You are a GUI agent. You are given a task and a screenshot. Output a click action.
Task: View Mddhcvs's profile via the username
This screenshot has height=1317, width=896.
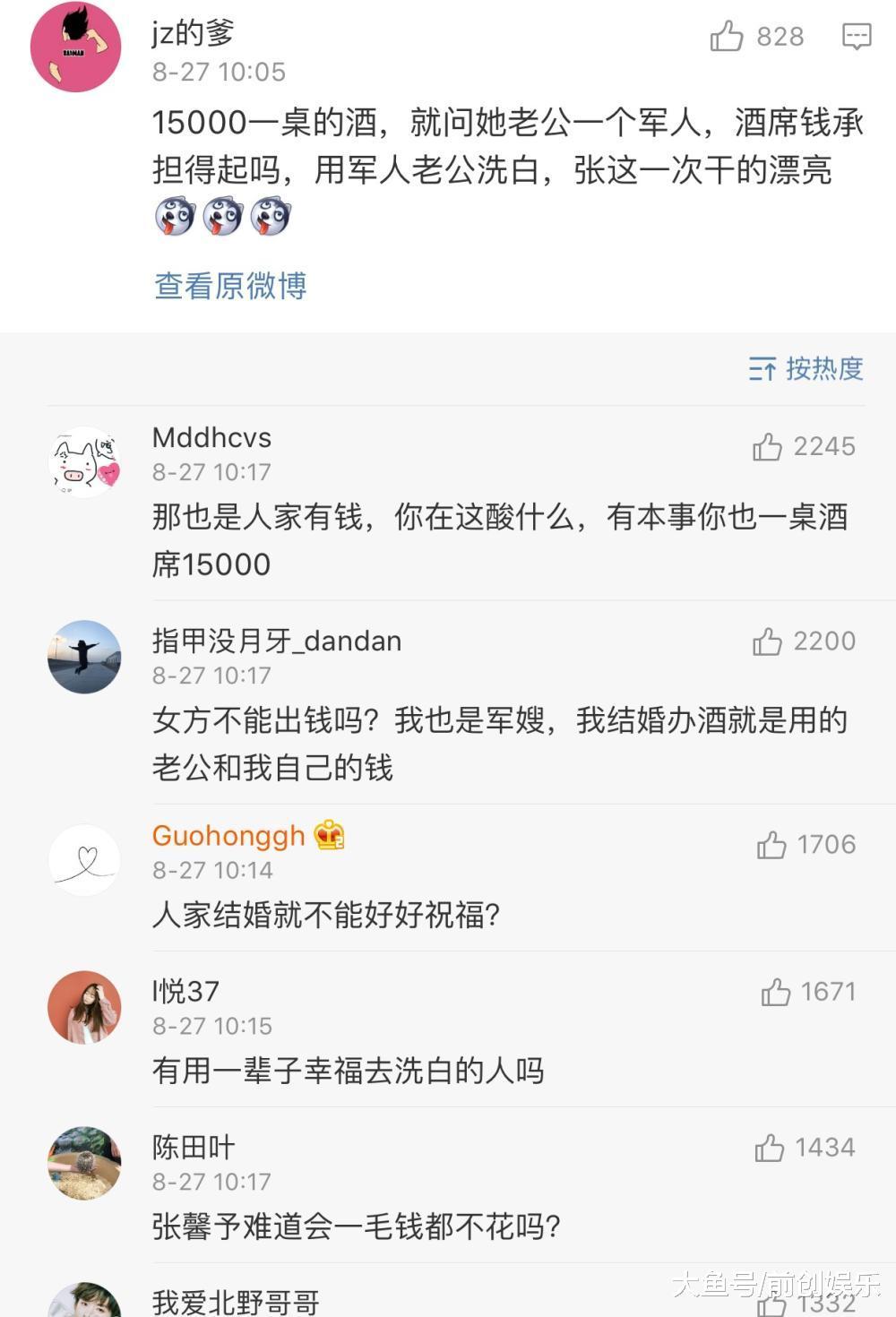coord(211,437)
